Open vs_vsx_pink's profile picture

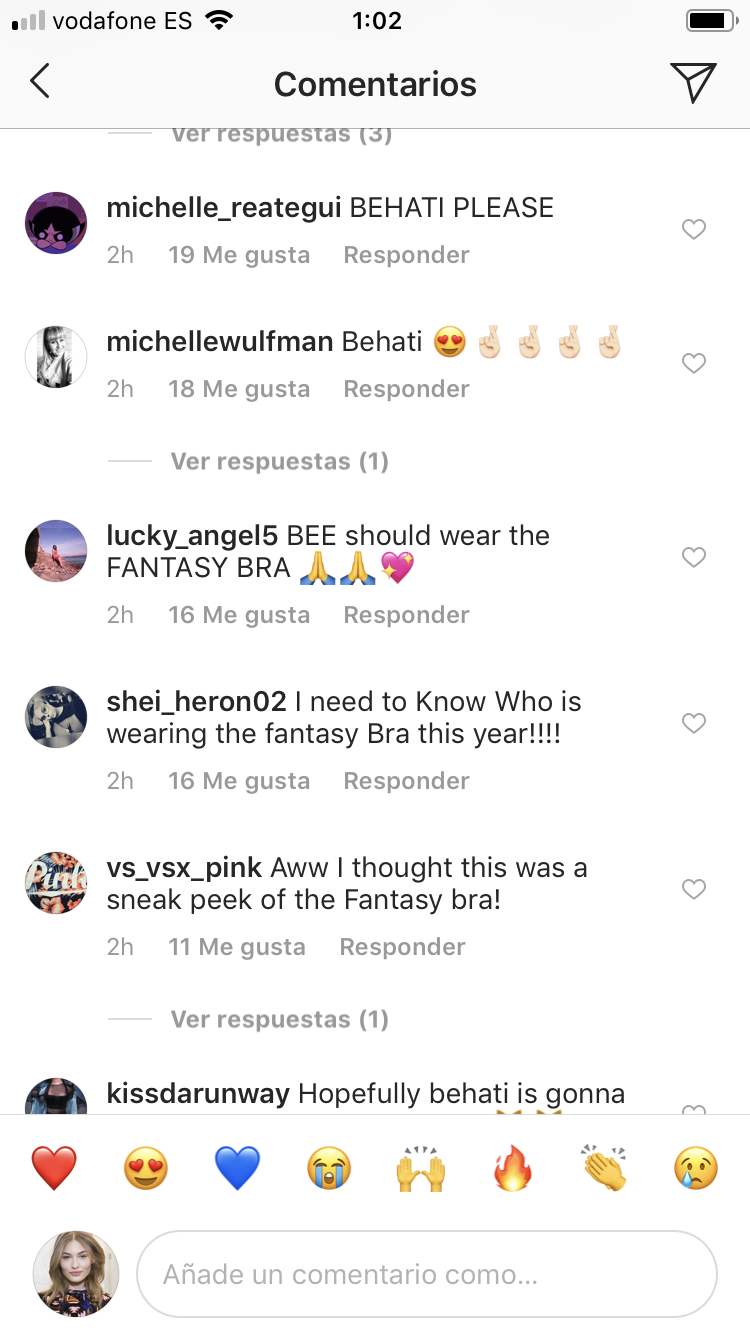pos(56,883)
